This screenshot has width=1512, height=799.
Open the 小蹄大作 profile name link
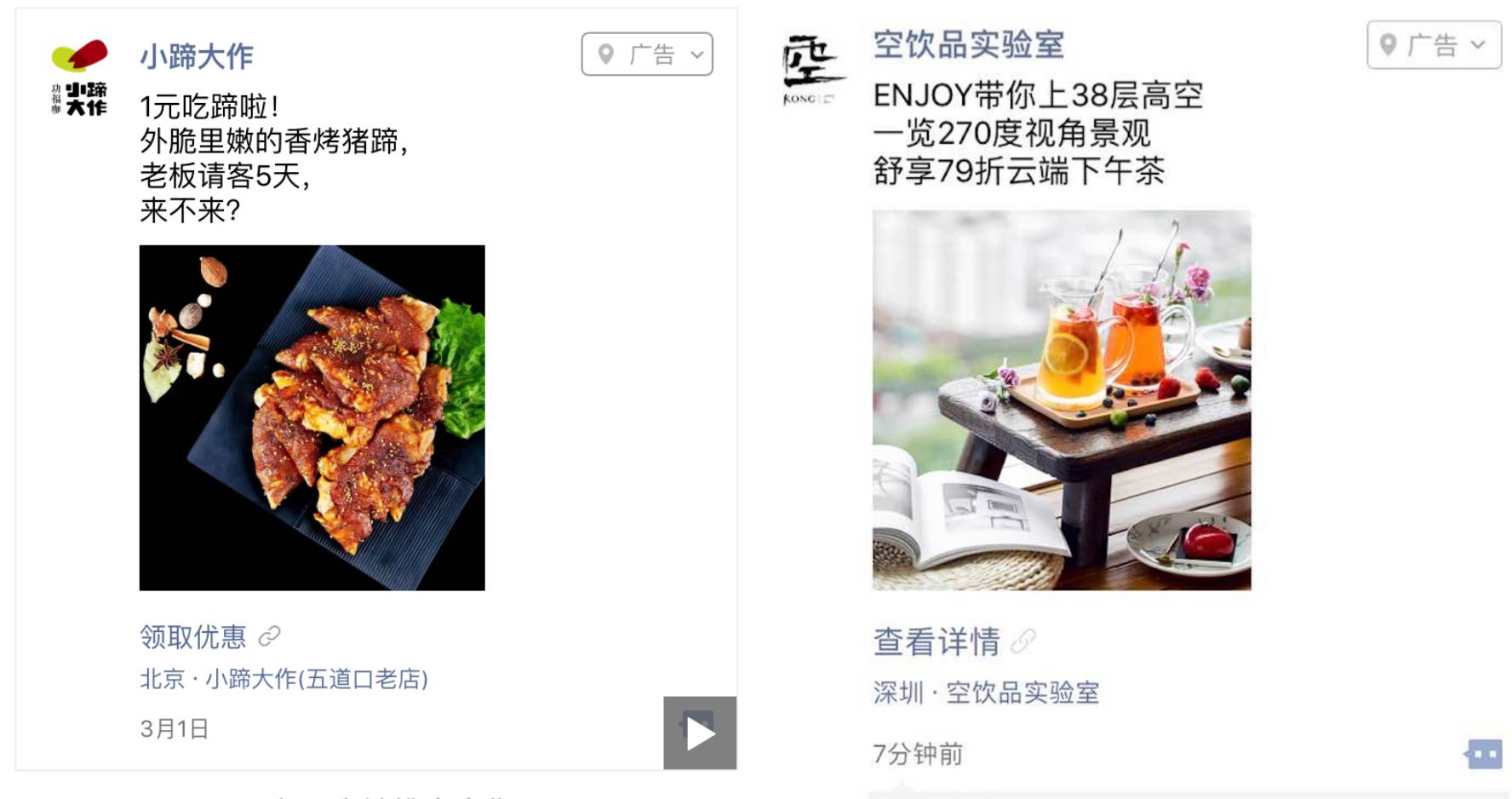tap(197, 56)
